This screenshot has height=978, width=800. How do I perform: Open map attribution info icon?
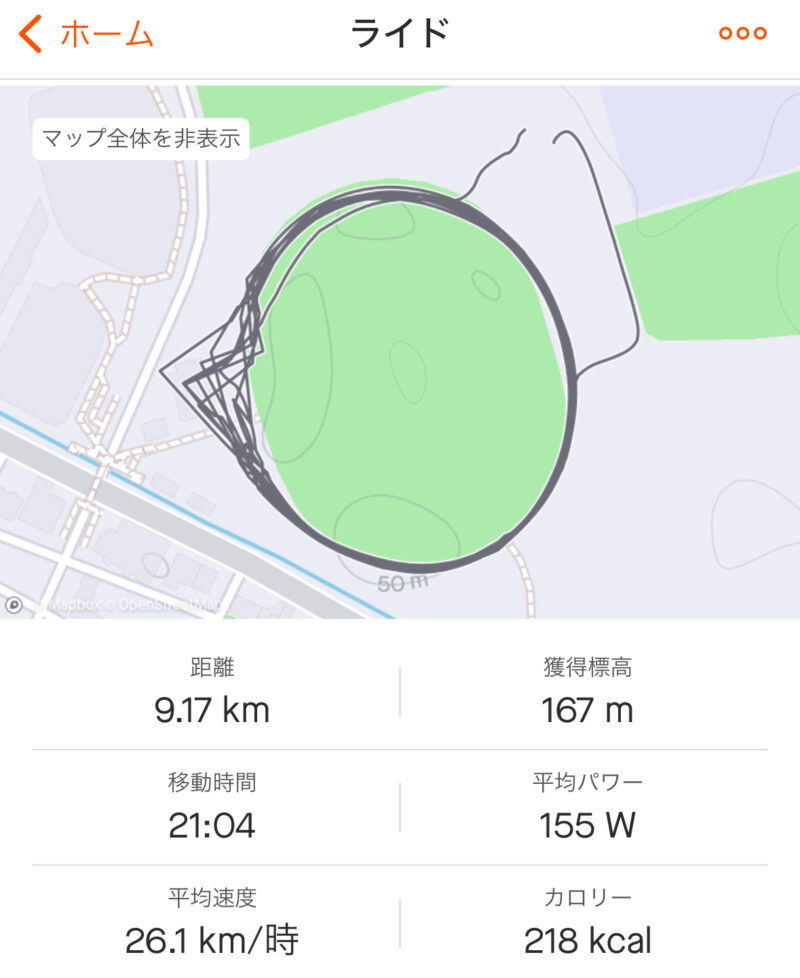[x=14, y=605]
